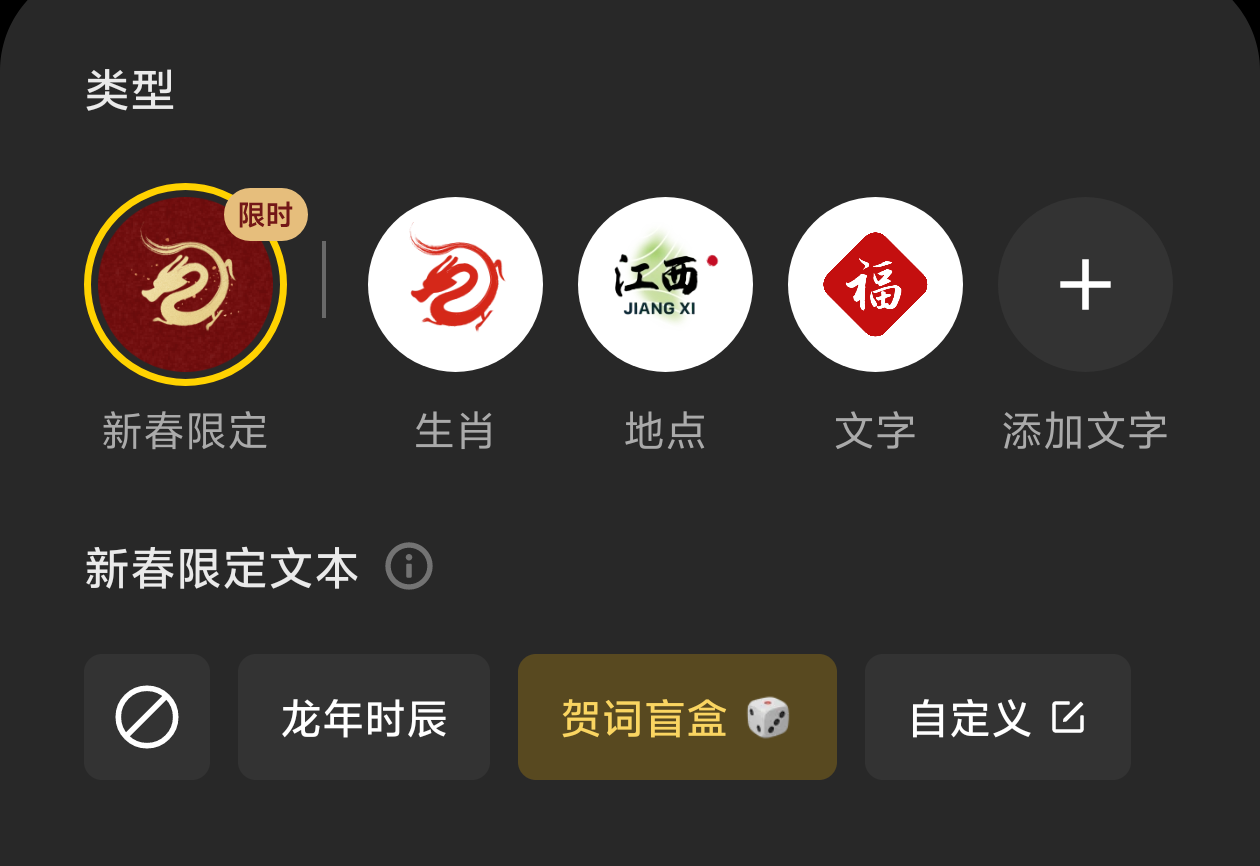Open info icon beside 新春限定文本
Screen dimensions: 1260x866
point(409,567)
